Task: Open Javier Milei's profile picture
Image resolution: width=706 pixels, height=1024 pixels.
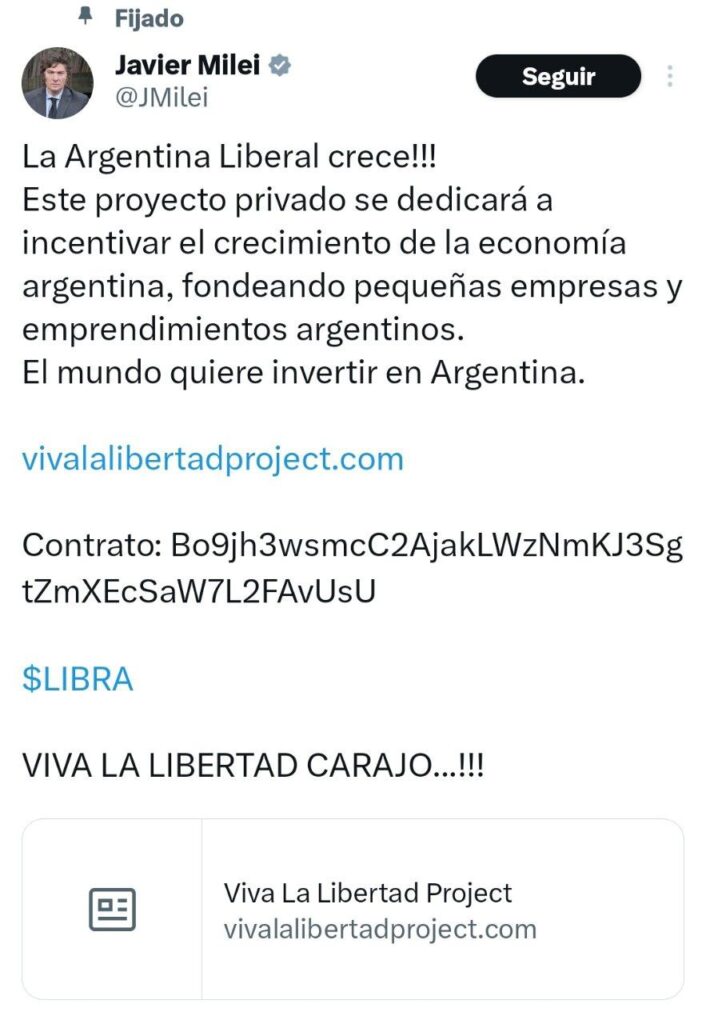Action: [x=58, y=84]
